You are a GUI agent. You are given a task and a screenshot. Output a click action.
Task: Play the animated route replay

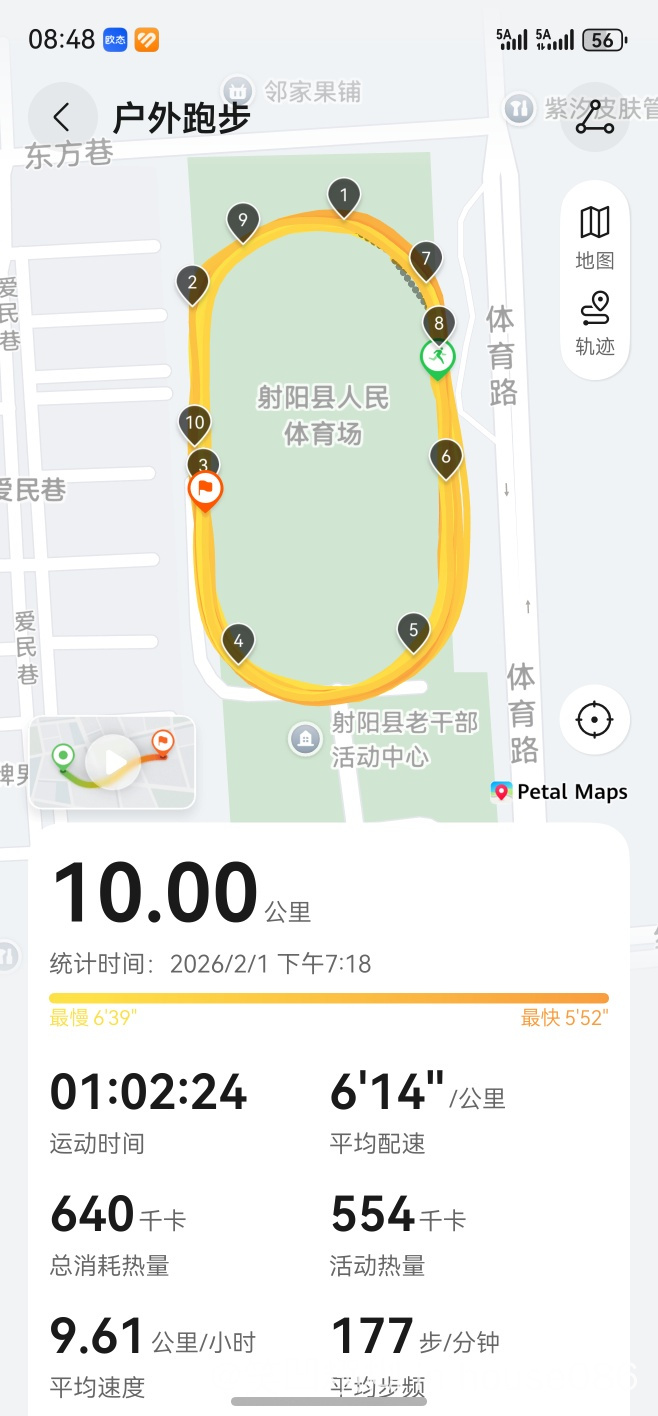113,763
